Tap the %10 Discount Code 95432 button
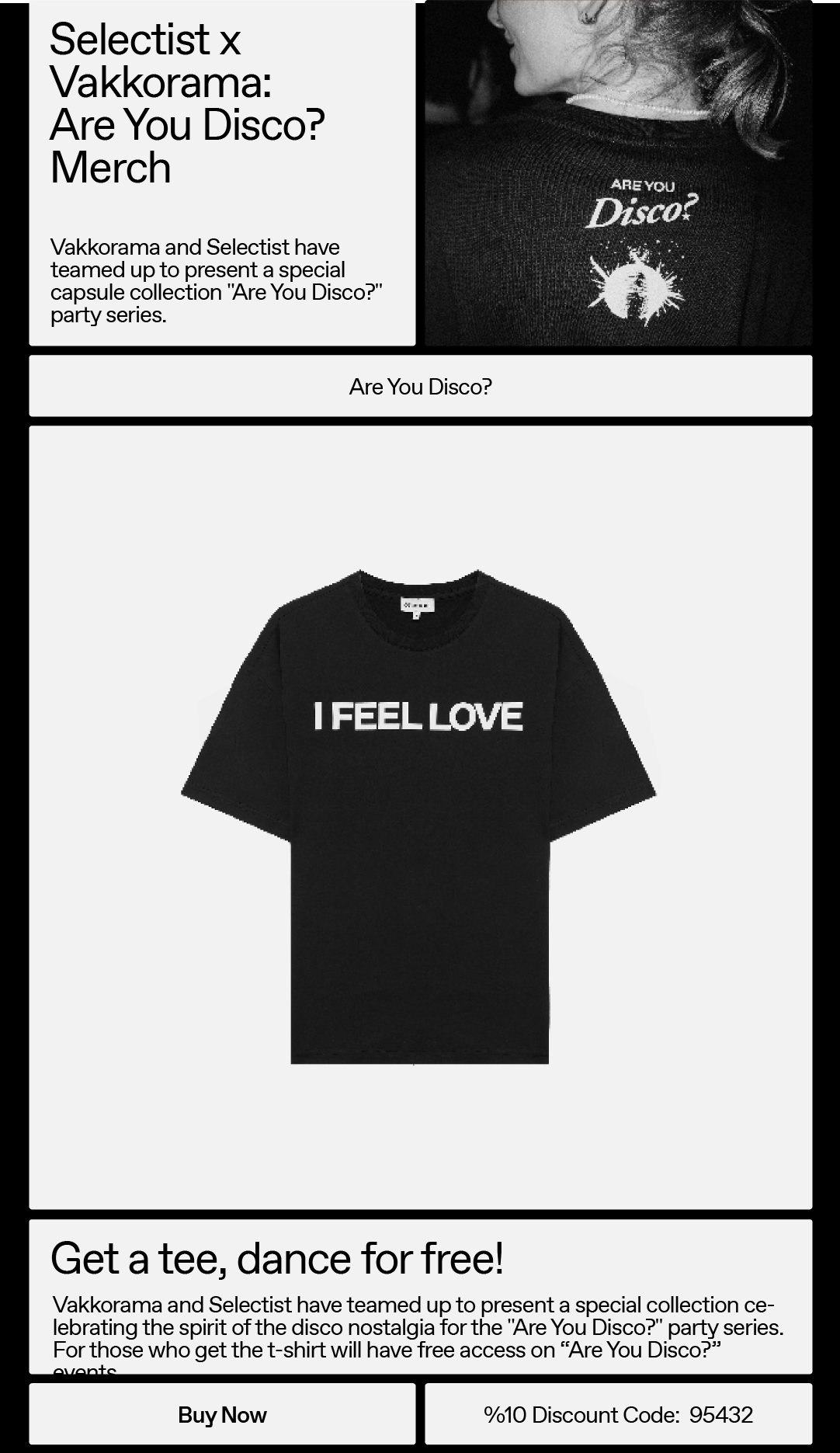This screenshot has height=1453, width=840. click(618, 1414)
